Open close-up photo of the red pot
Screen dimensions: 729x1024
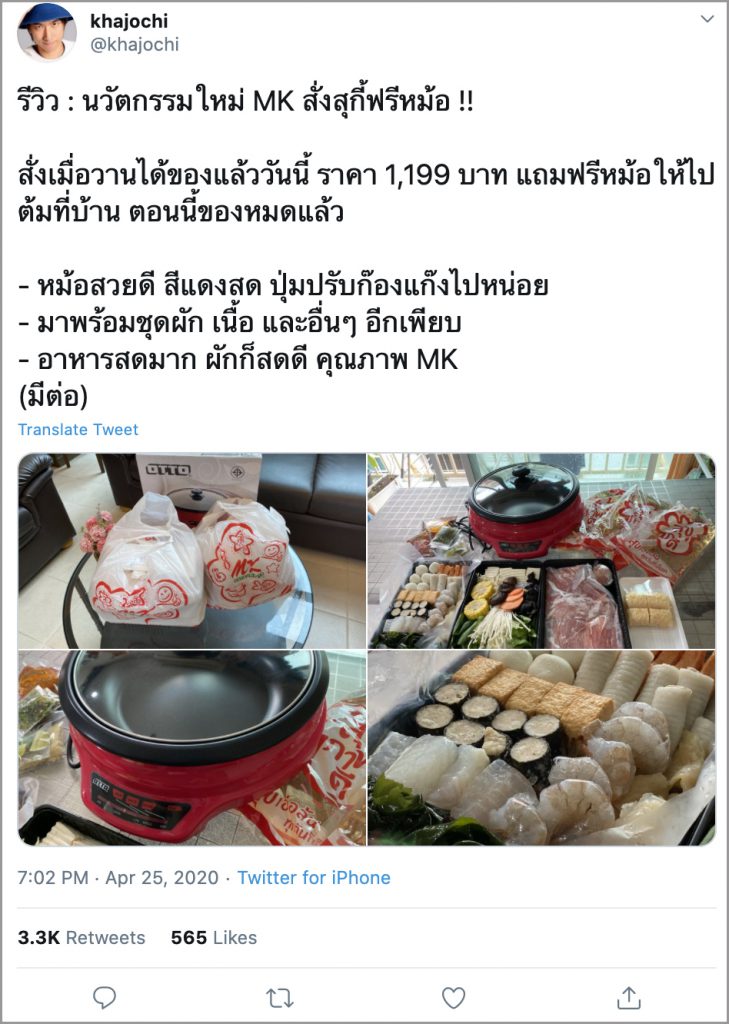click(192, 748)
